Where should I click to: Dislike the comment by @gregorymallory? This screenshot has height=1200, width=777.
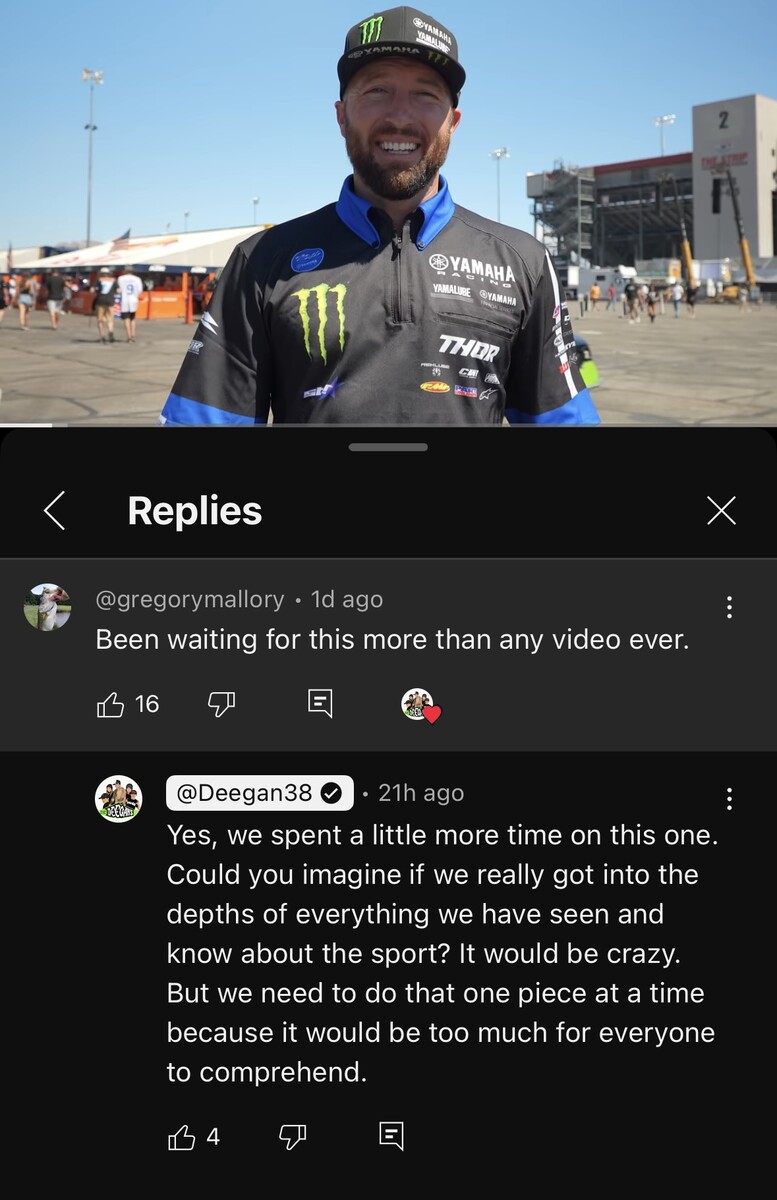(x=220, y=705)
